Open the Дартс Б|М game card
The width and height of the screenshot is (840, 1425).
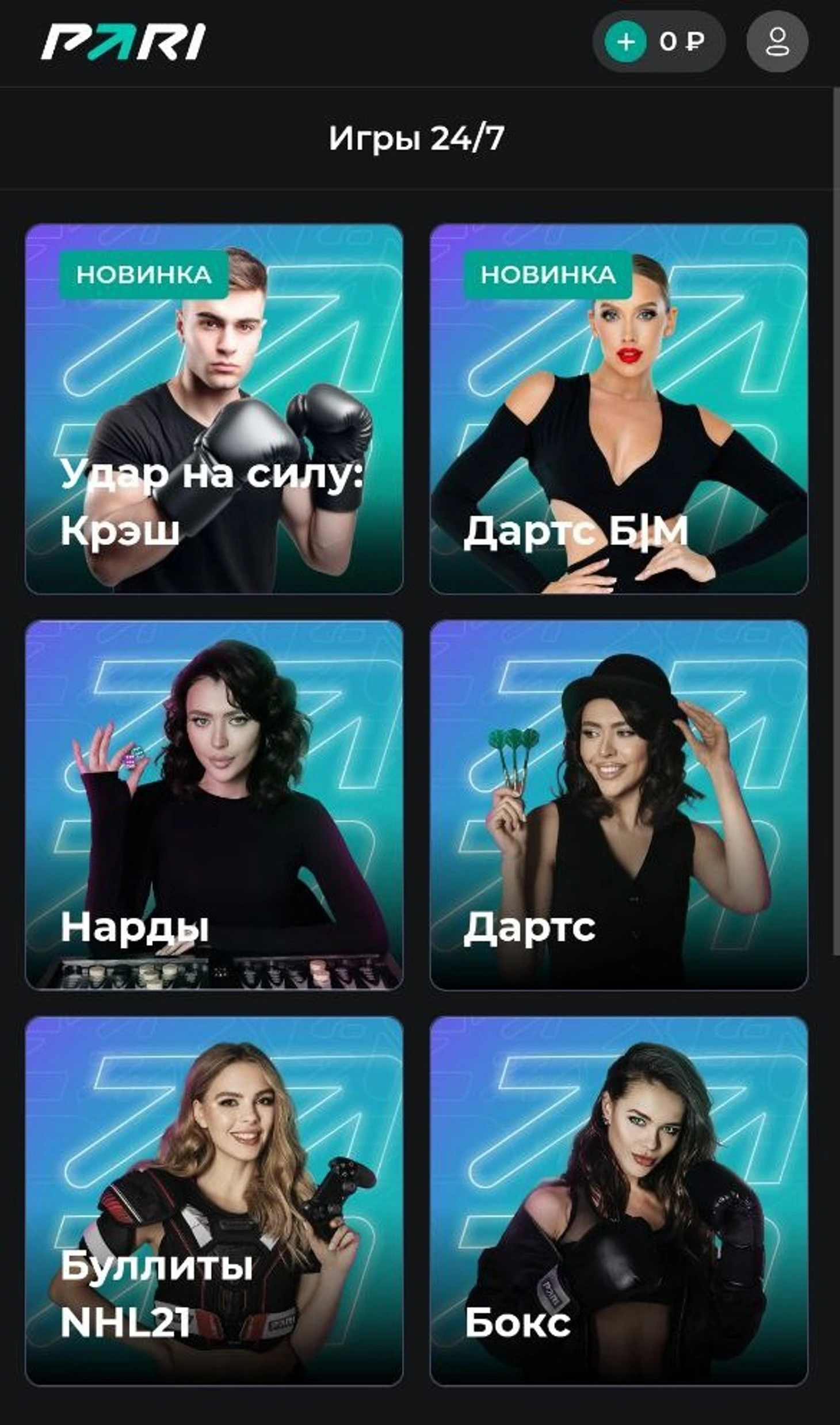coord(618,409)
